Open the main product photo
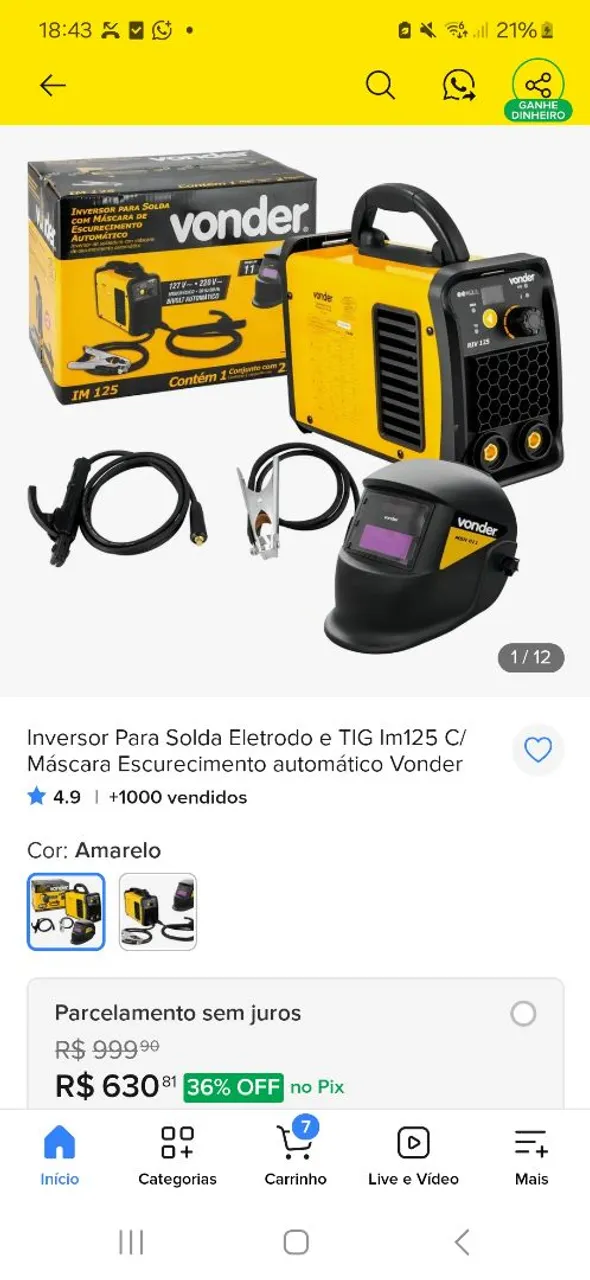This screenshot has width=590, height=1280. (x=295, y=410)
